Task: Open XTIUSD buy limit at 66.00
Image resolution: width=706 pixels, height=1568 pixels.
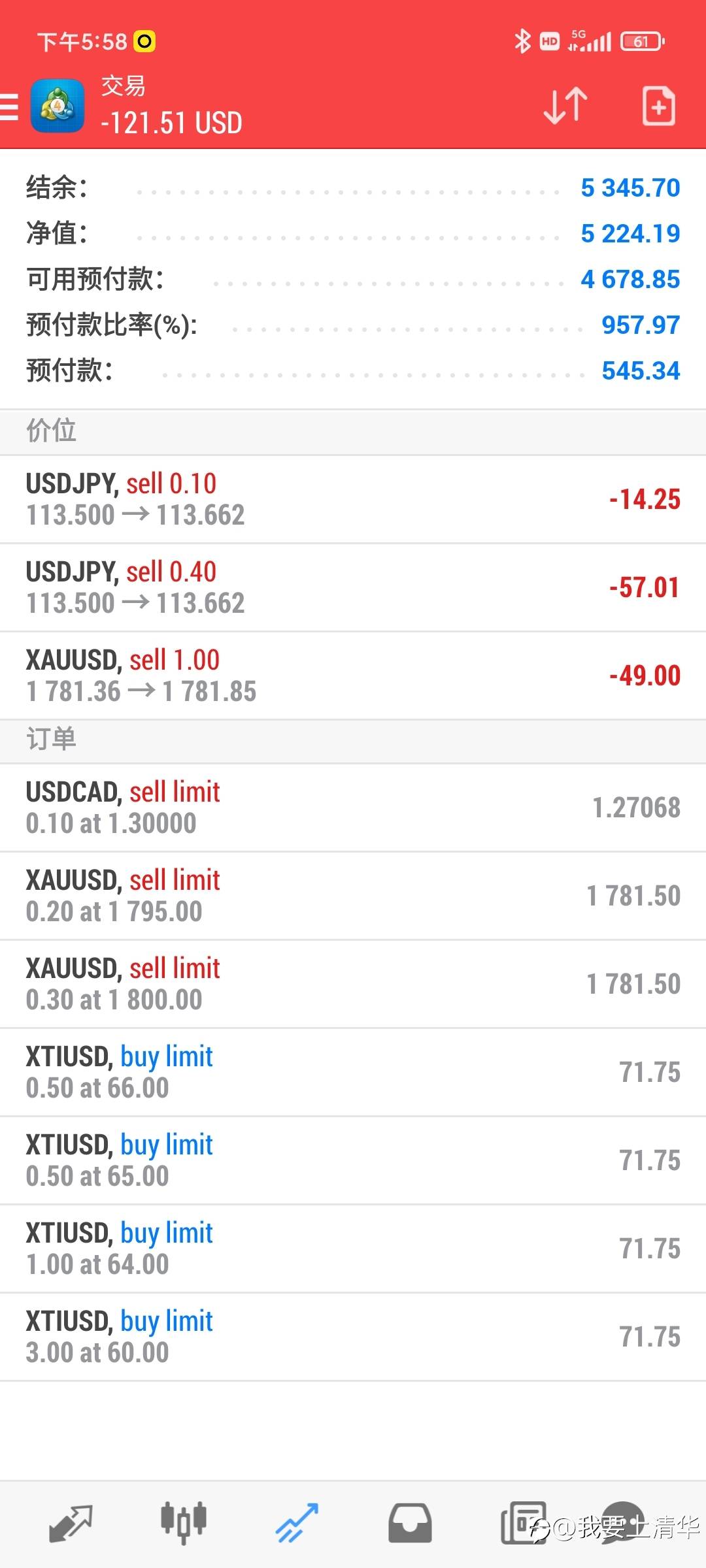Action: (353, 1073)
